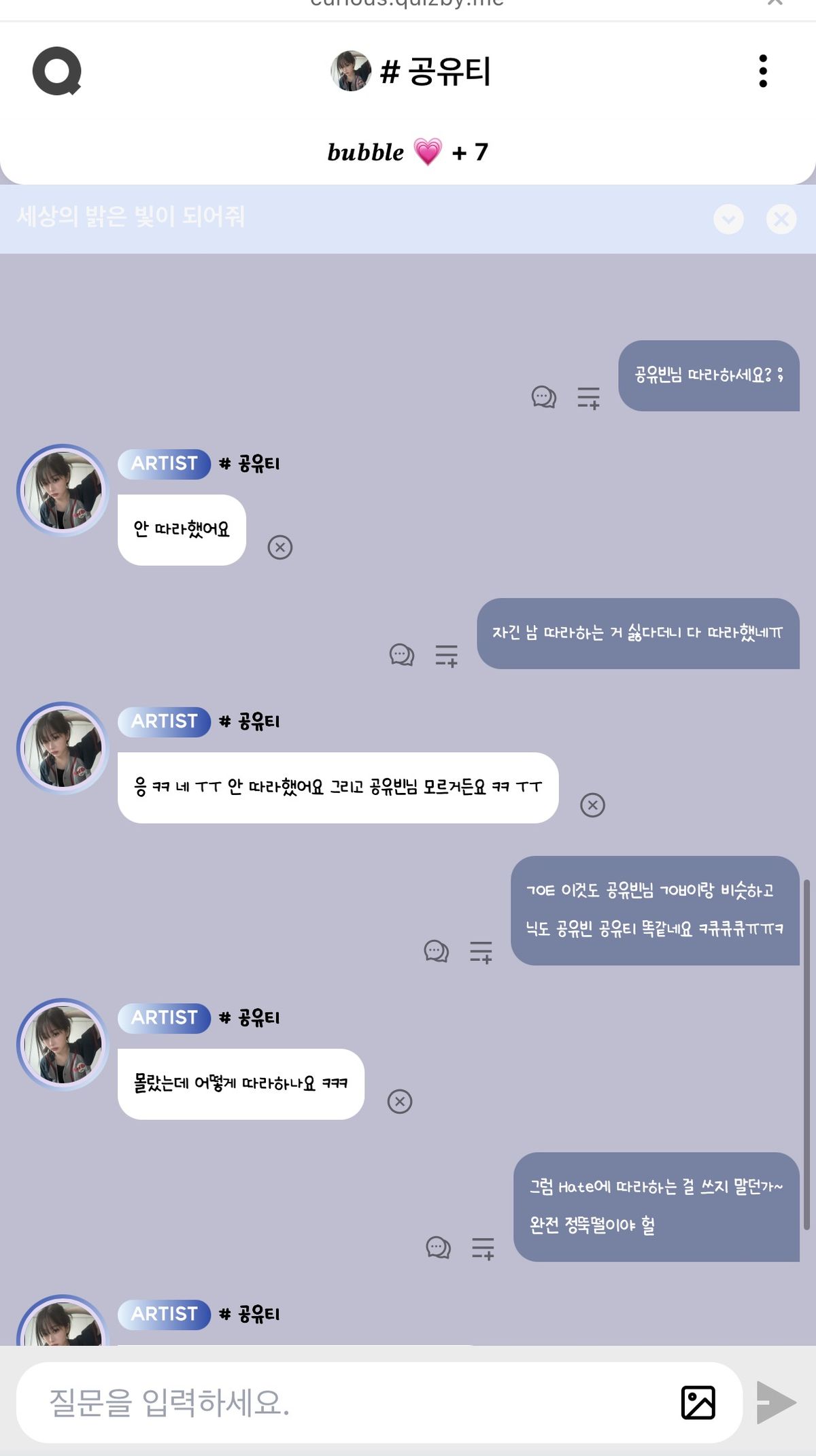Open the bubble 💗 + 7 link

408,152
